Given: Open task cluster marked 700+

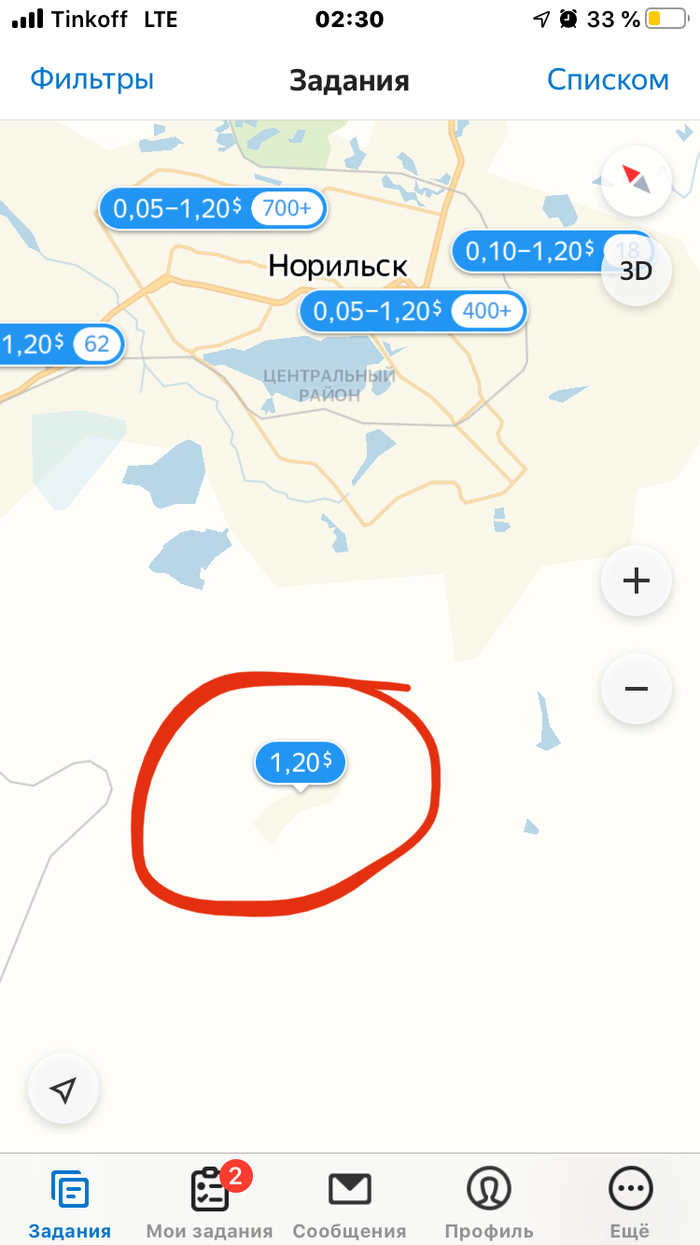Looking at the screenshot, I should click(x=212, y=209).
